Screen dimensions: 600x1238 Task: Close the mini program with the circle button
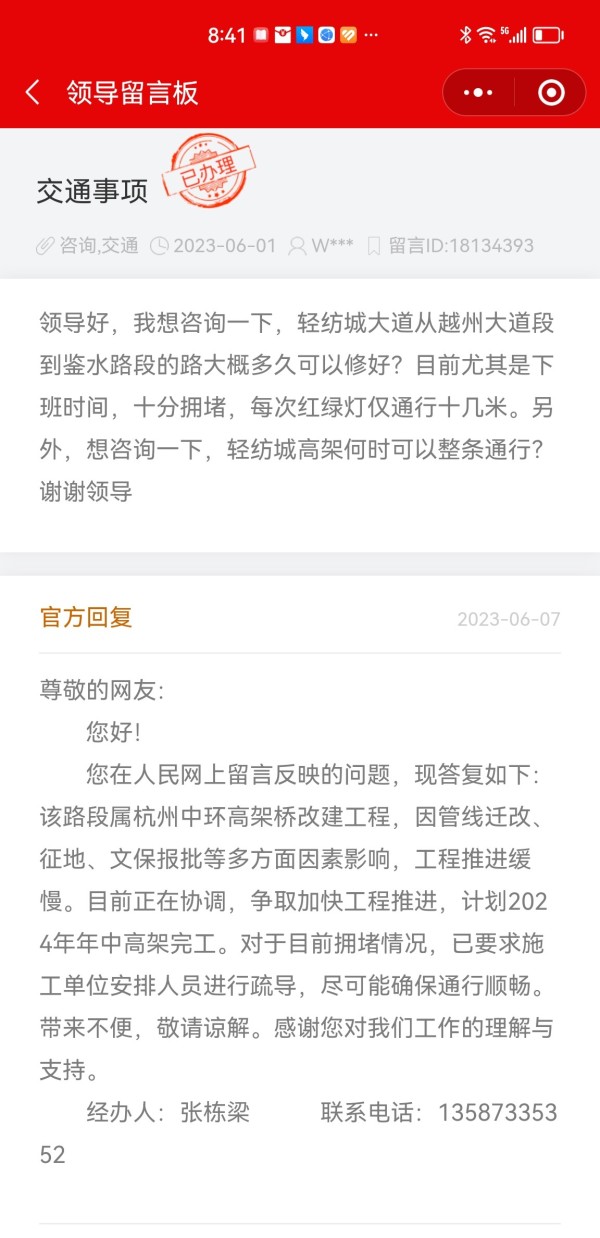551,93
